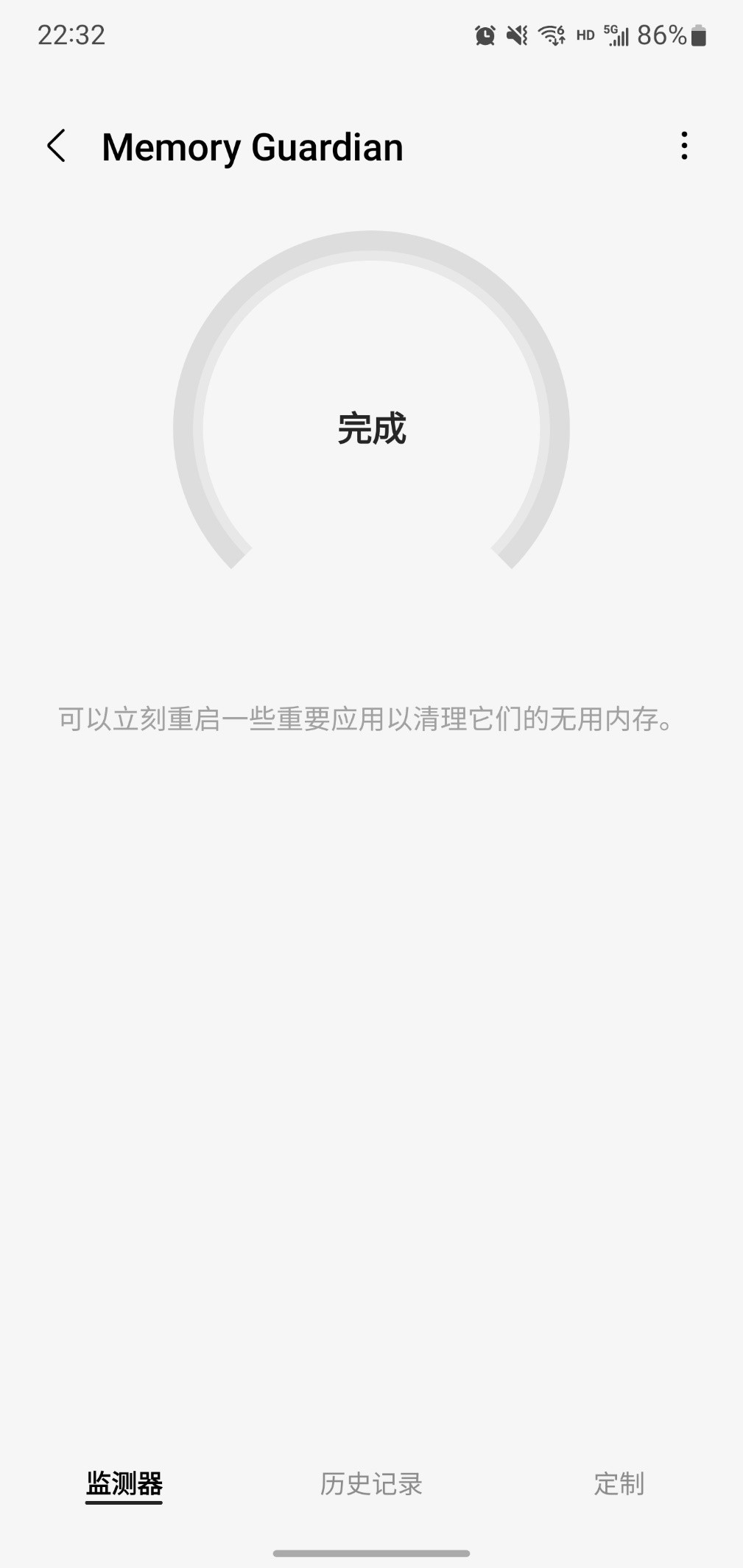Screen dimensions: 743x1568
Task: Tap the clock showing 22:32
Action: [x=71, y=35]
